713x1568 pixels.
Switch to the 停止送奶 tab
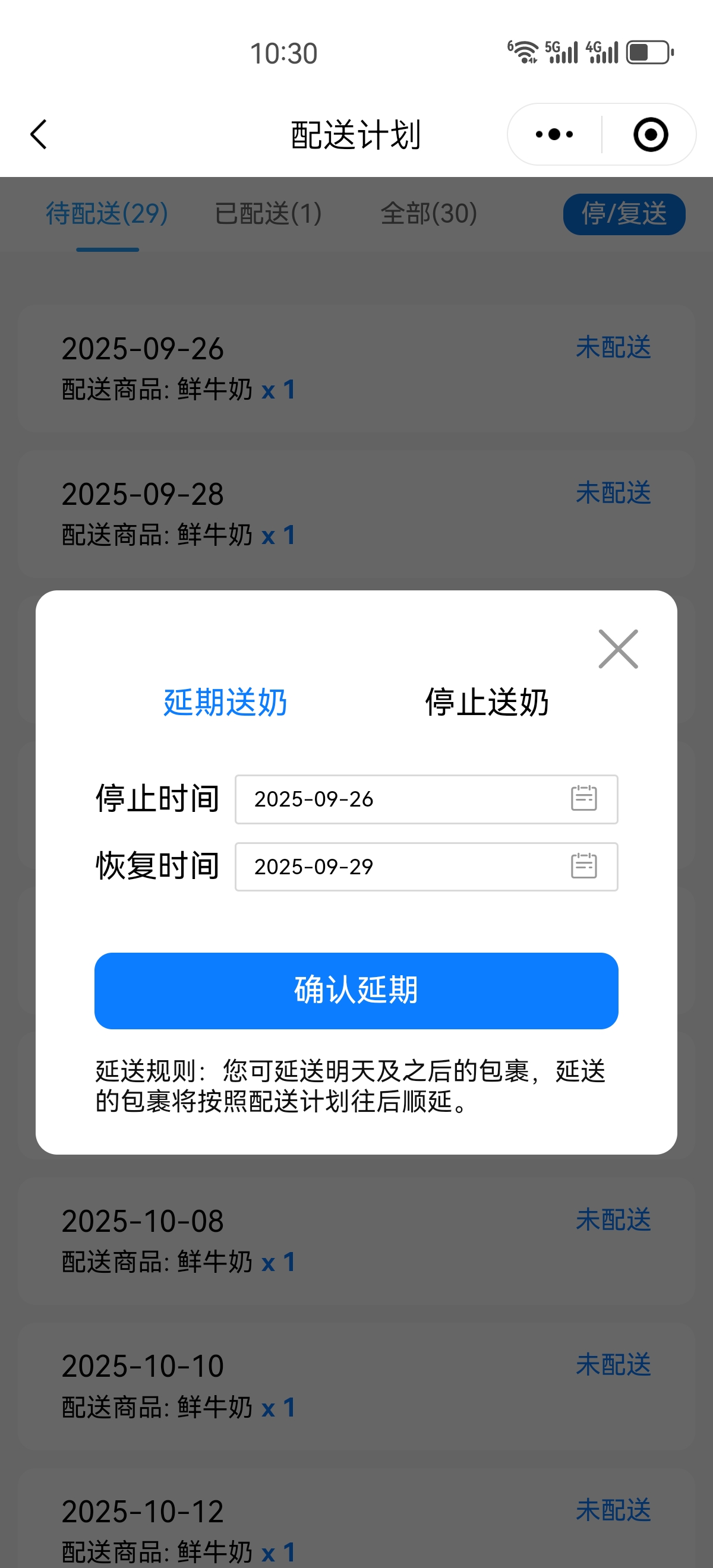coord(487,702)
